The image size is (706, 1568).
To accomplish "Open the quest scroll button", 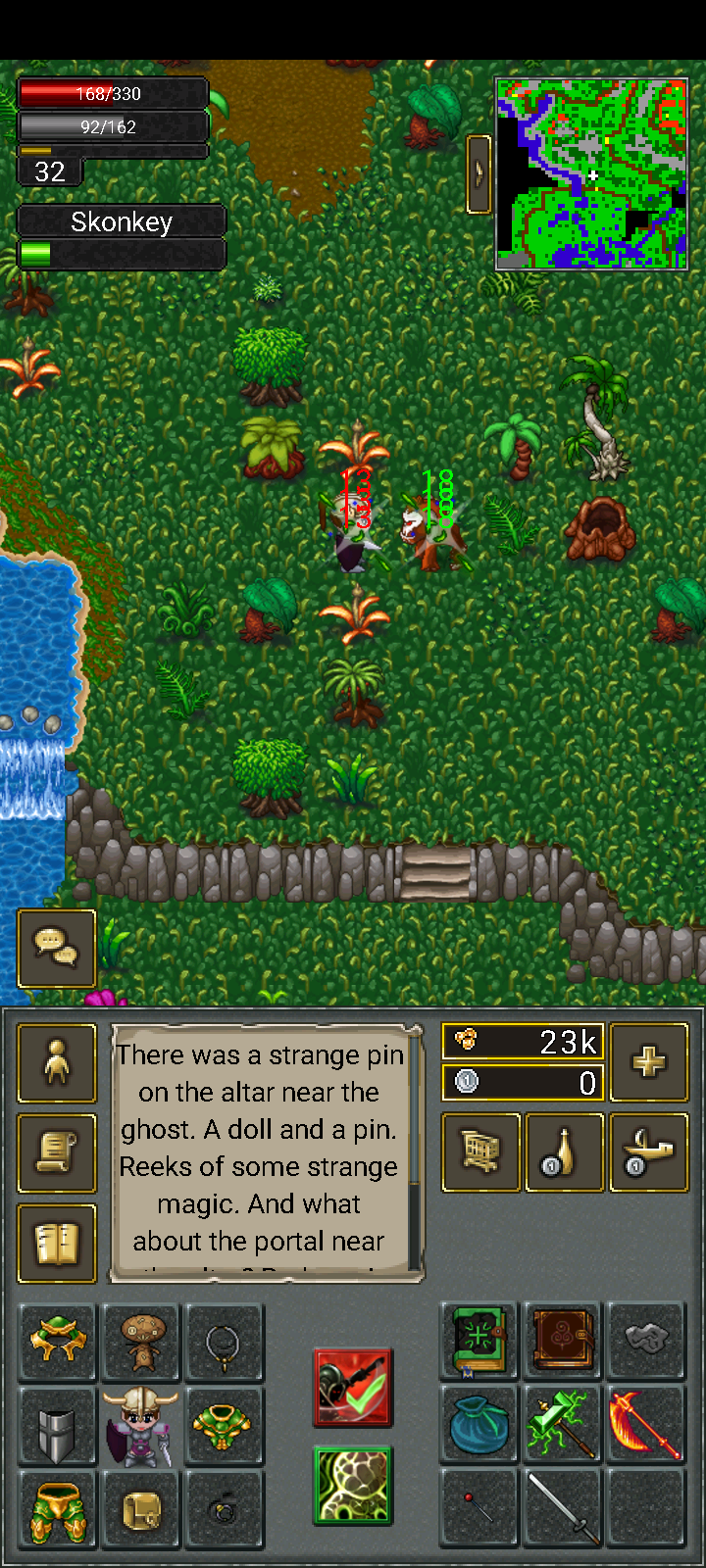I will coord(56,1153).
